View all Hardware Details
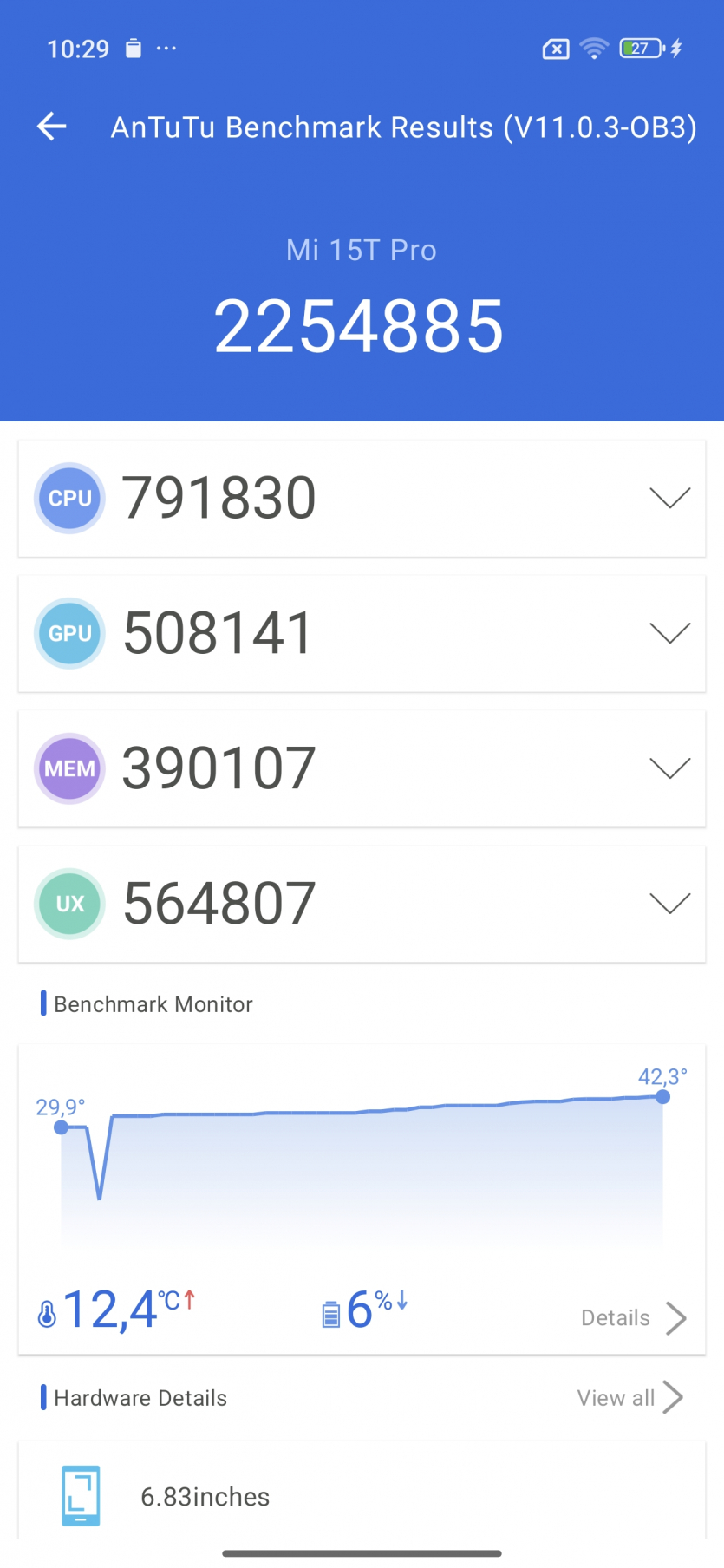The image size is (724, 1568). [629, 1397]
